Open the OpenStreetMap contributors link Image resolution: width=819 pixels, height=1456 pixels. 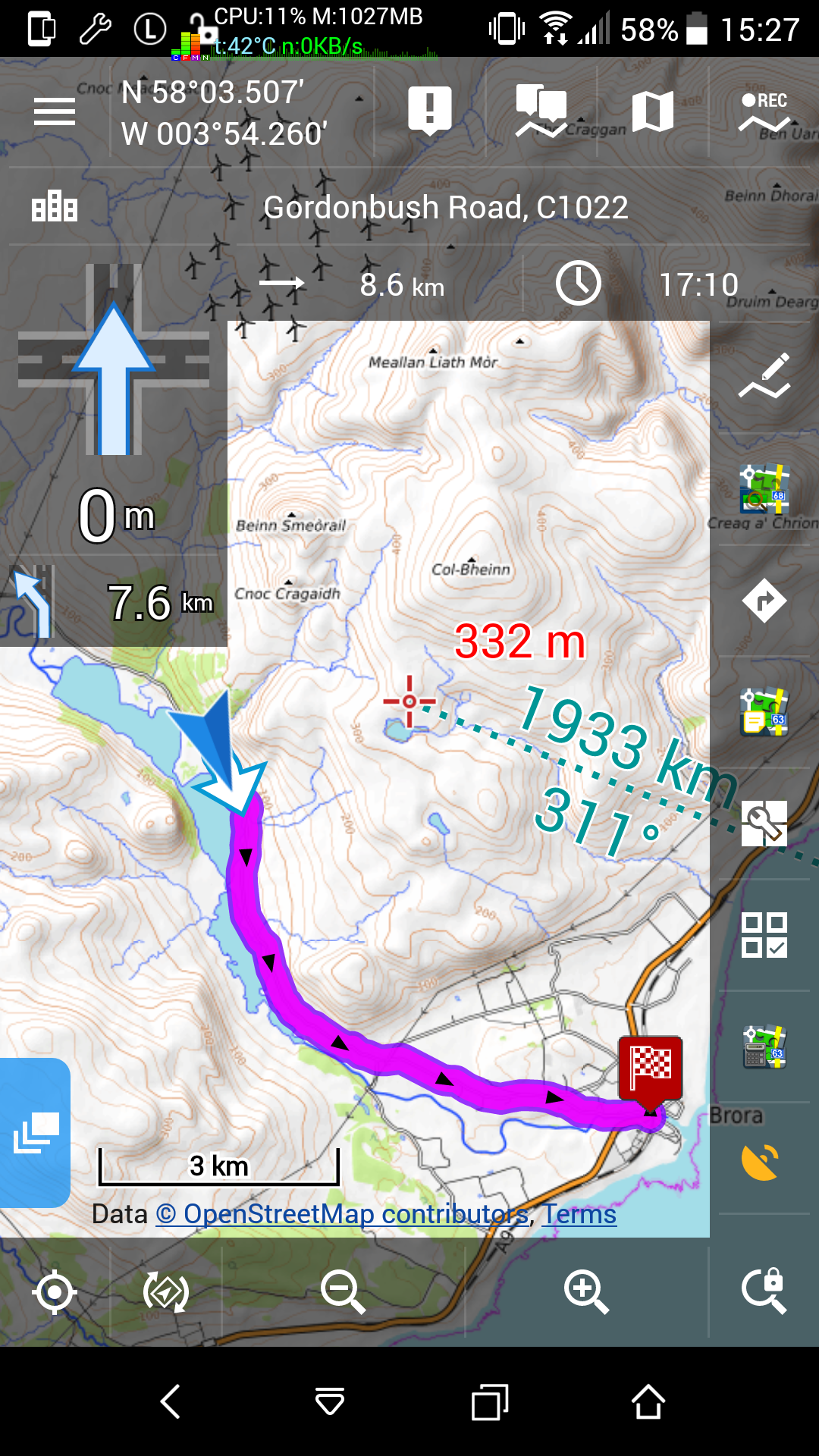pyautogui.click(x=341, y=1214)
